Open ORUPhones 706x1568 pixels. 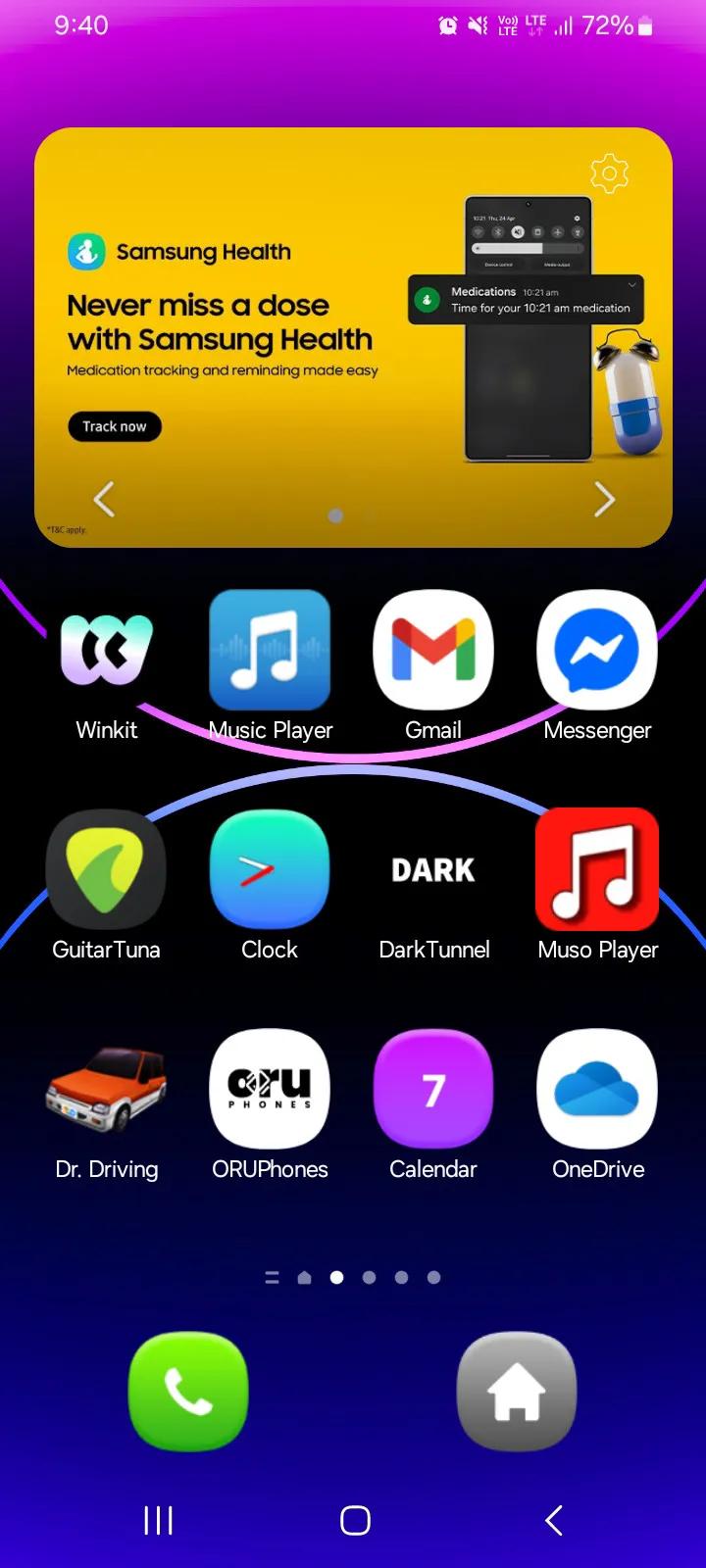tap(270, 1090)
